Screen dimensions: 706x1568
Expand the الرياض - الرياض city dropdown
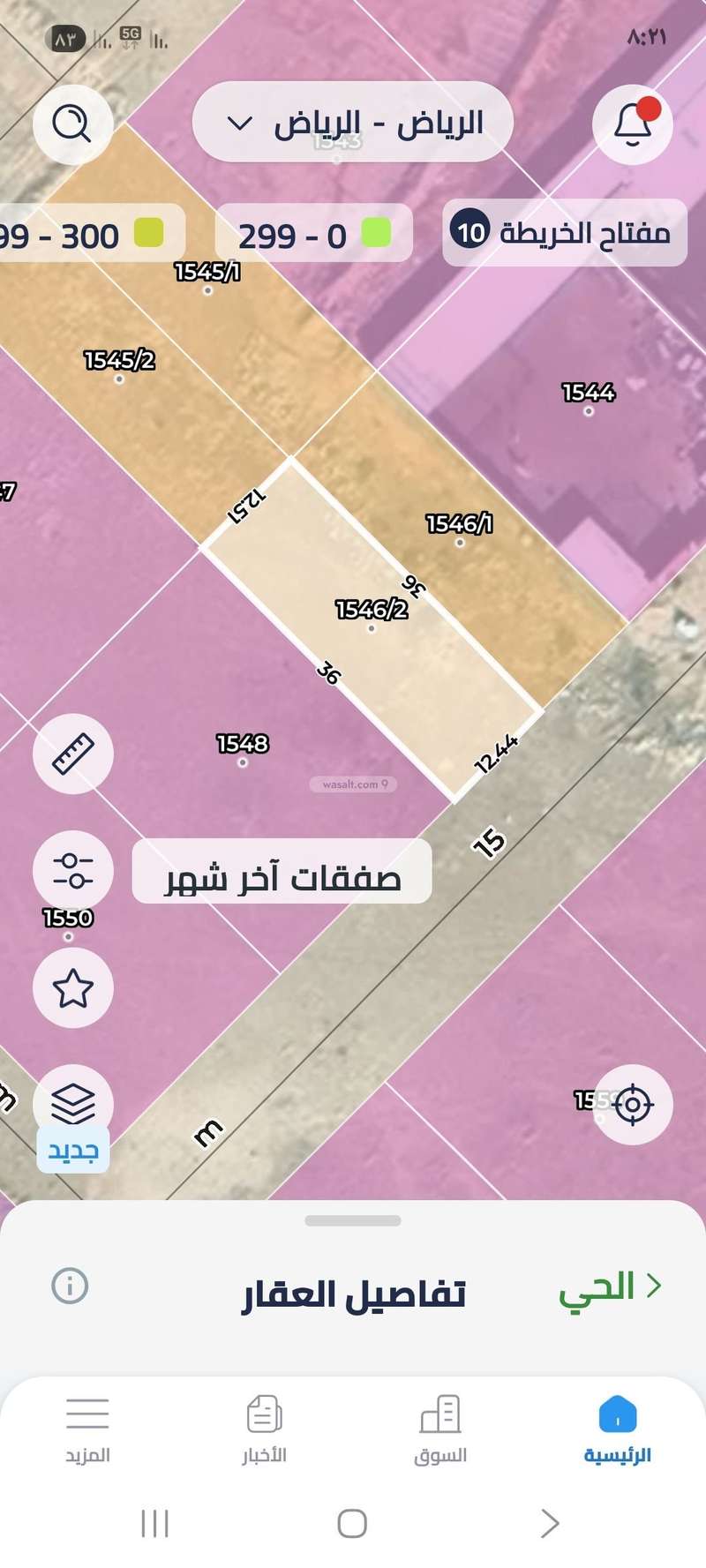tap(353, 123)
